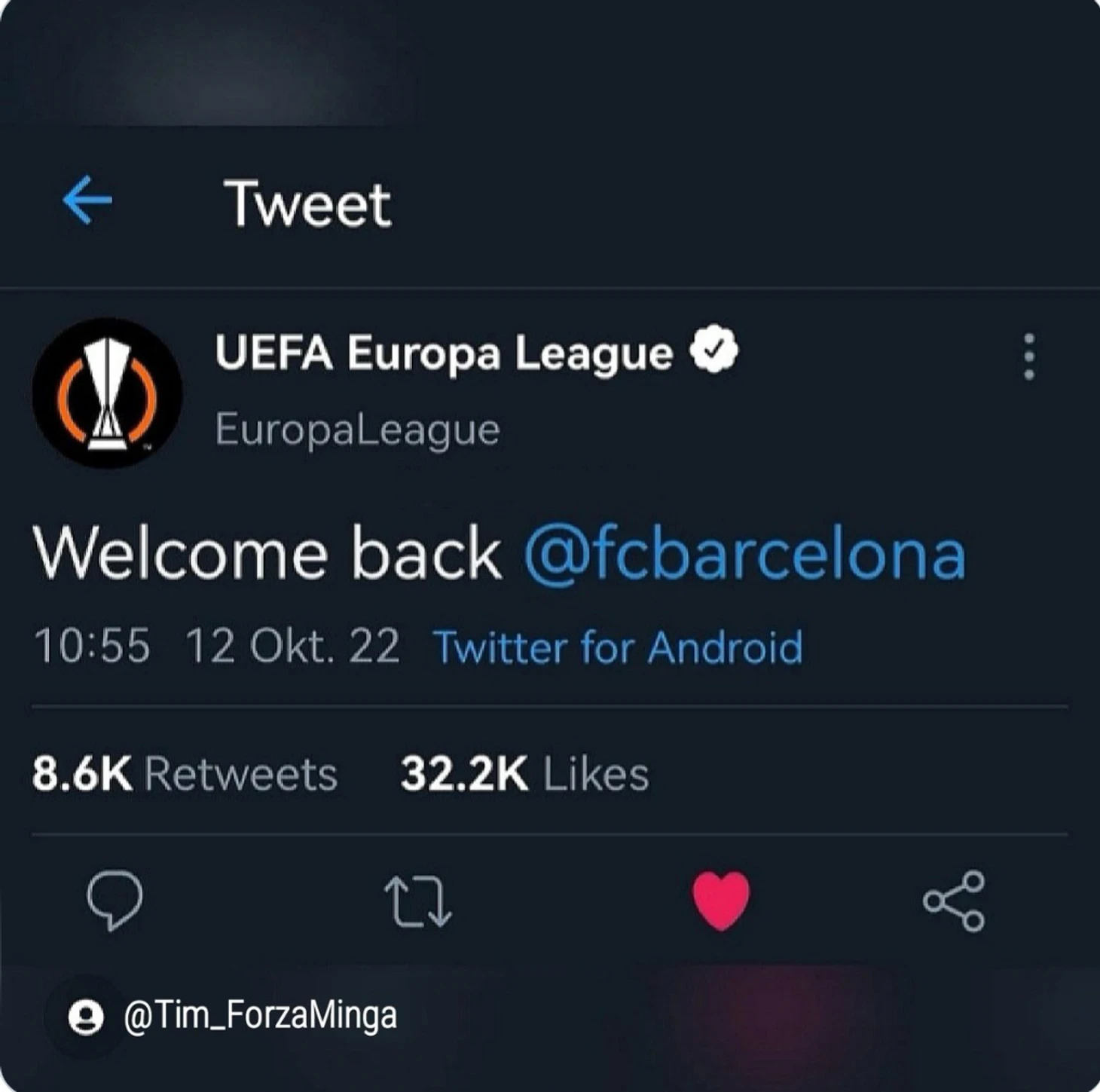Share this tweet

pyautogui.click(x=954, y=901)
